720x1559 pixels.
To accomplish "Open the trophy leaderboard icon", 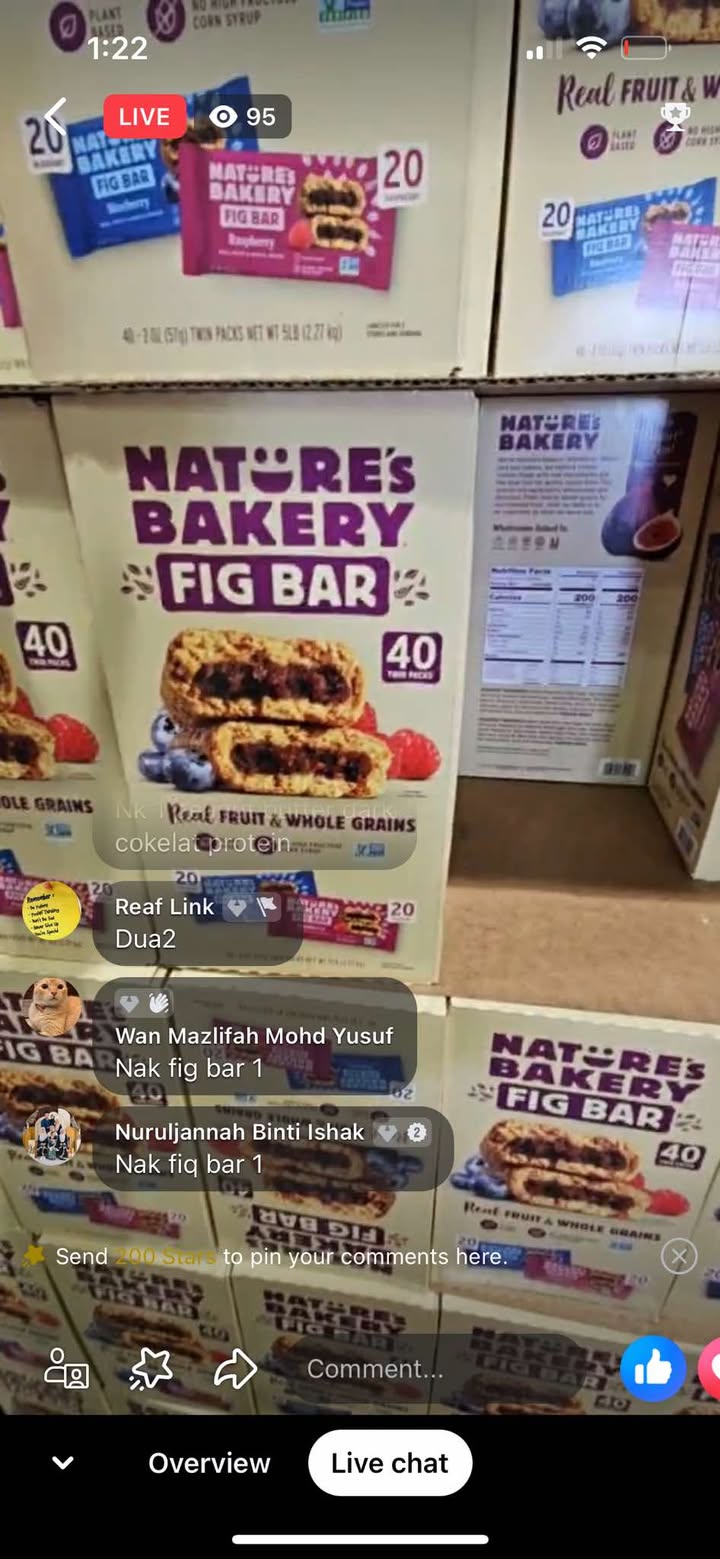I will tap(676, 117).
